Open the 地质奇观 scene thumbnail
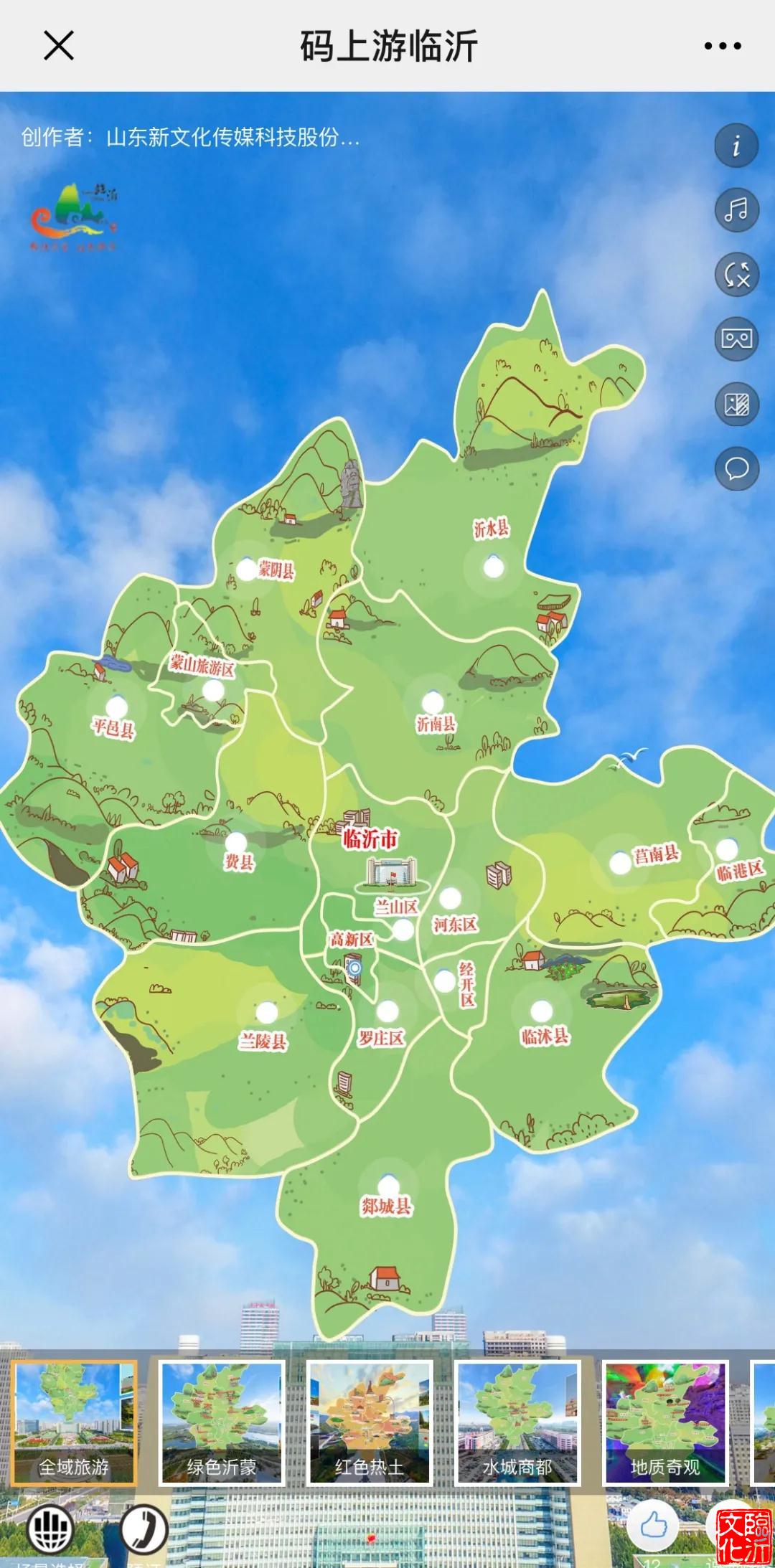The width and height of the screenshot is (775, 1568). (665, 1422)
